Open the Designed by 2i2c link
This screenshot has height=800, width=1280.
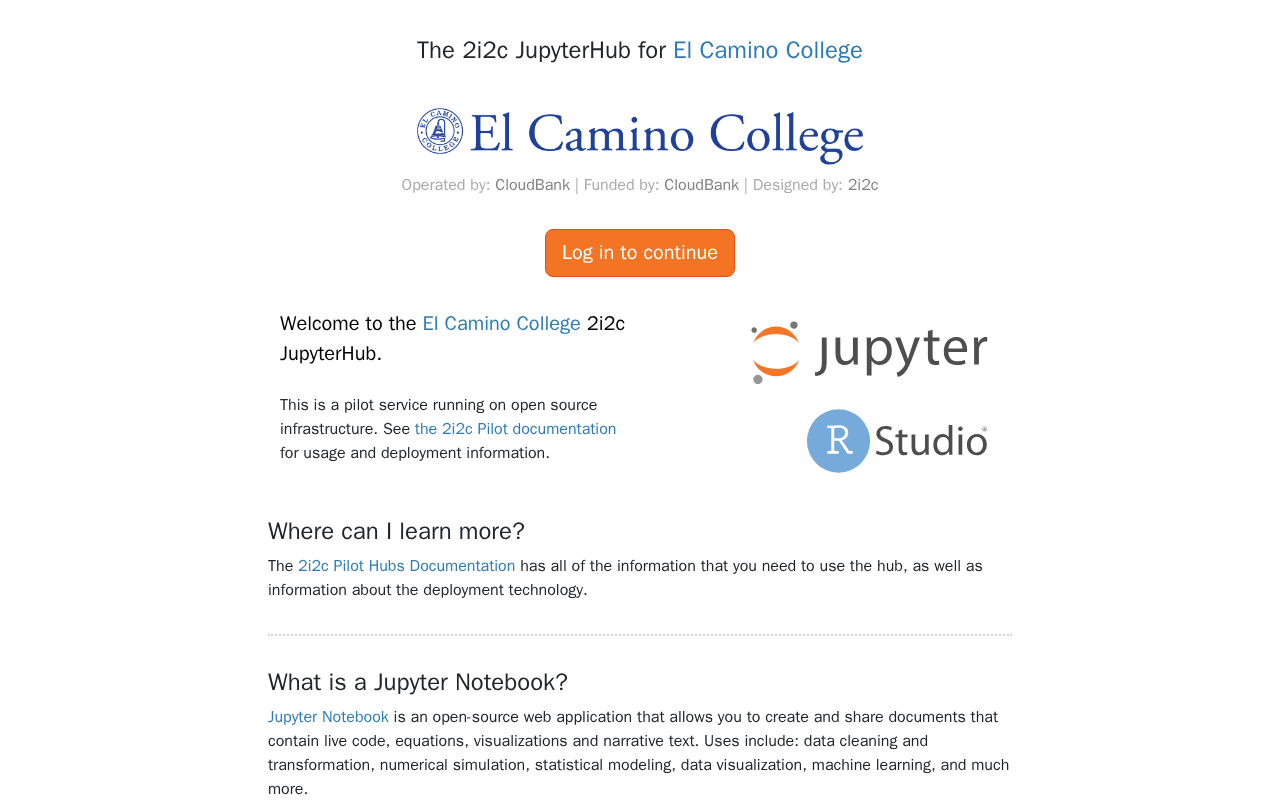pos(863,185)
